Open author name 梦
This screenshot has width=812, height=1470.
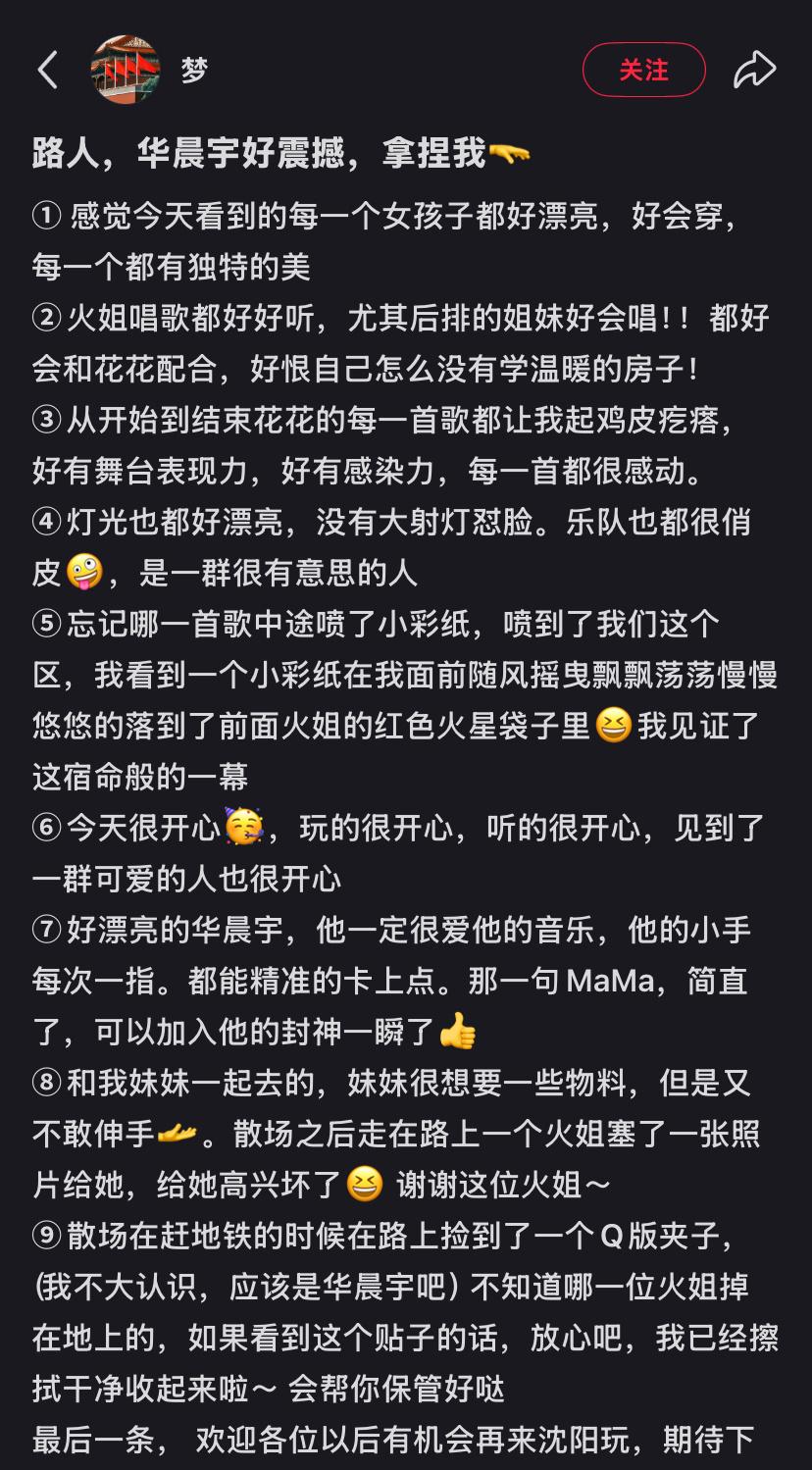[194, 70]
